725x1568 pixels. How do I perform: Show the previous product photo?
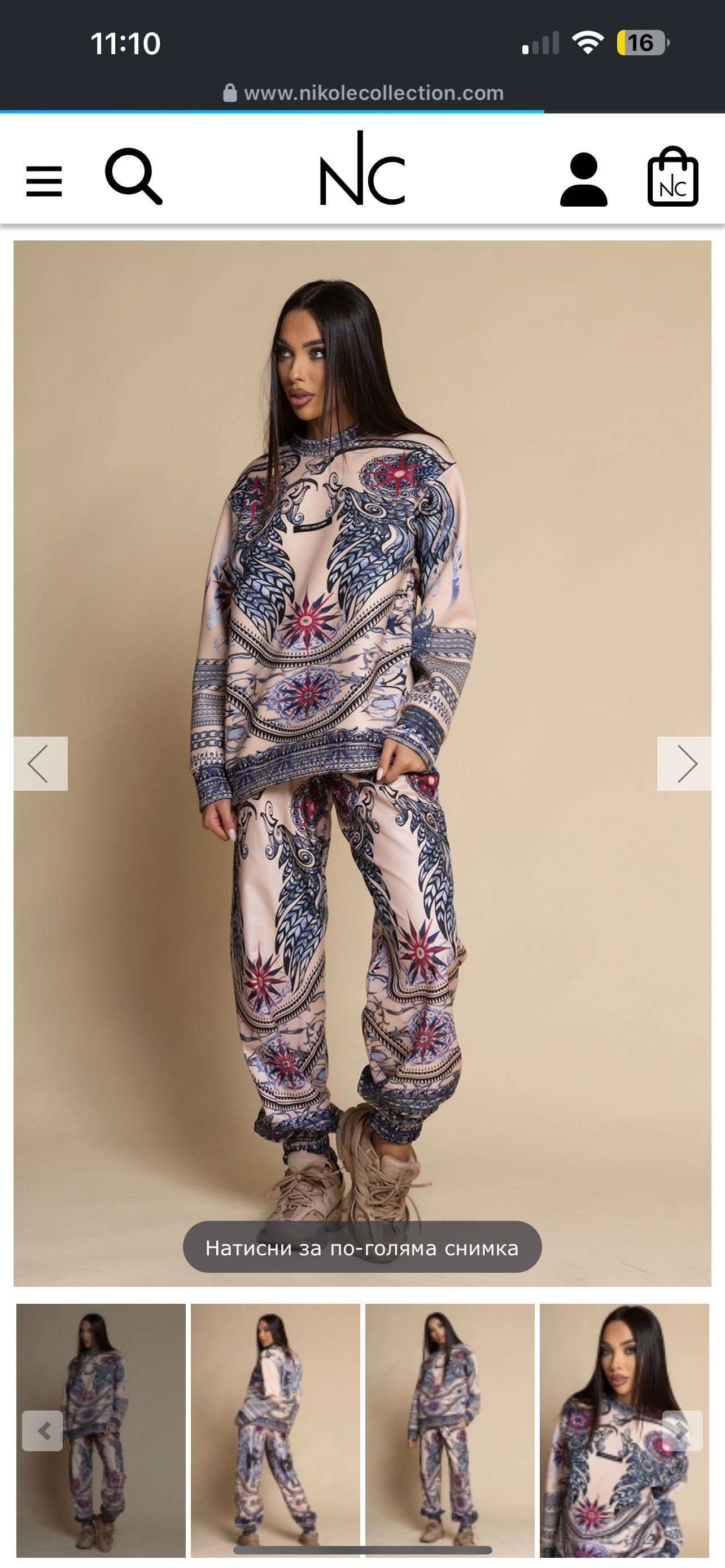click(x=40, y=763)
